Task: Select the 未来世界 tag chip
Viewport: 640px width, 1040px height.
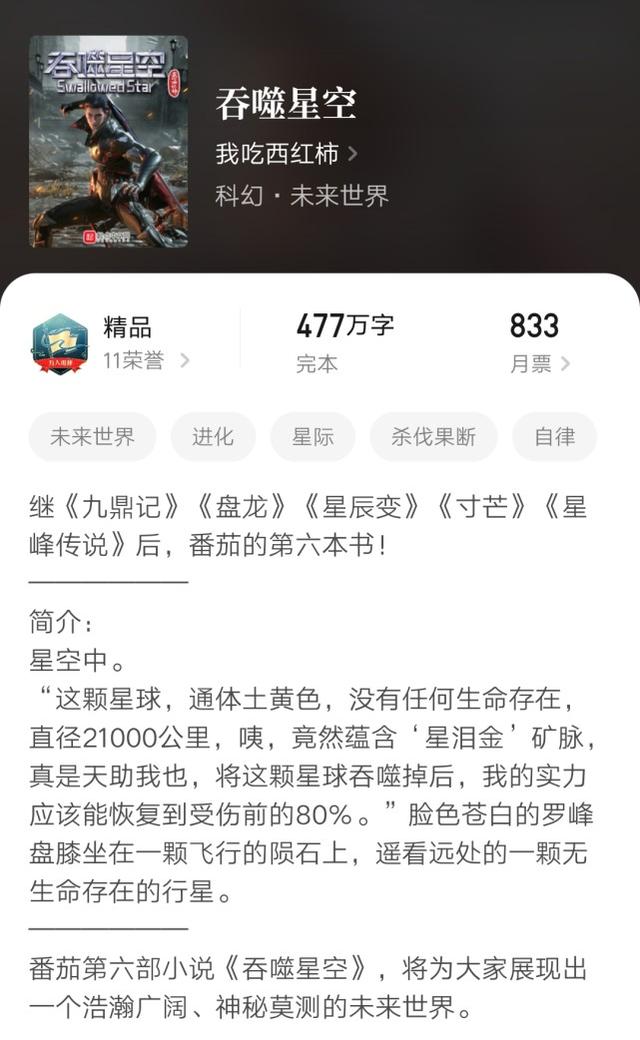Action: [92, 436]
